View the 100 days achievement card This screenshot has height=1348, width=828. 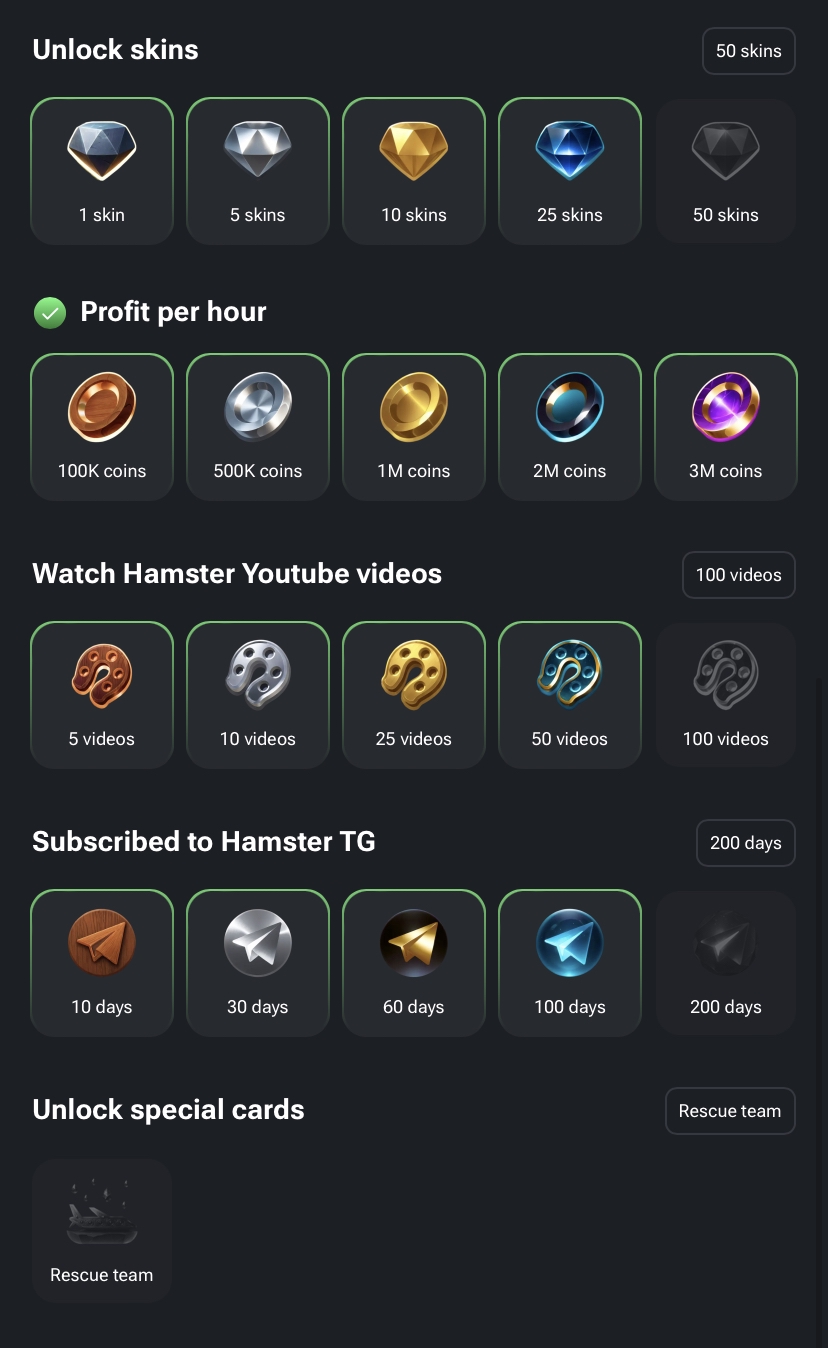click(570, 963)
